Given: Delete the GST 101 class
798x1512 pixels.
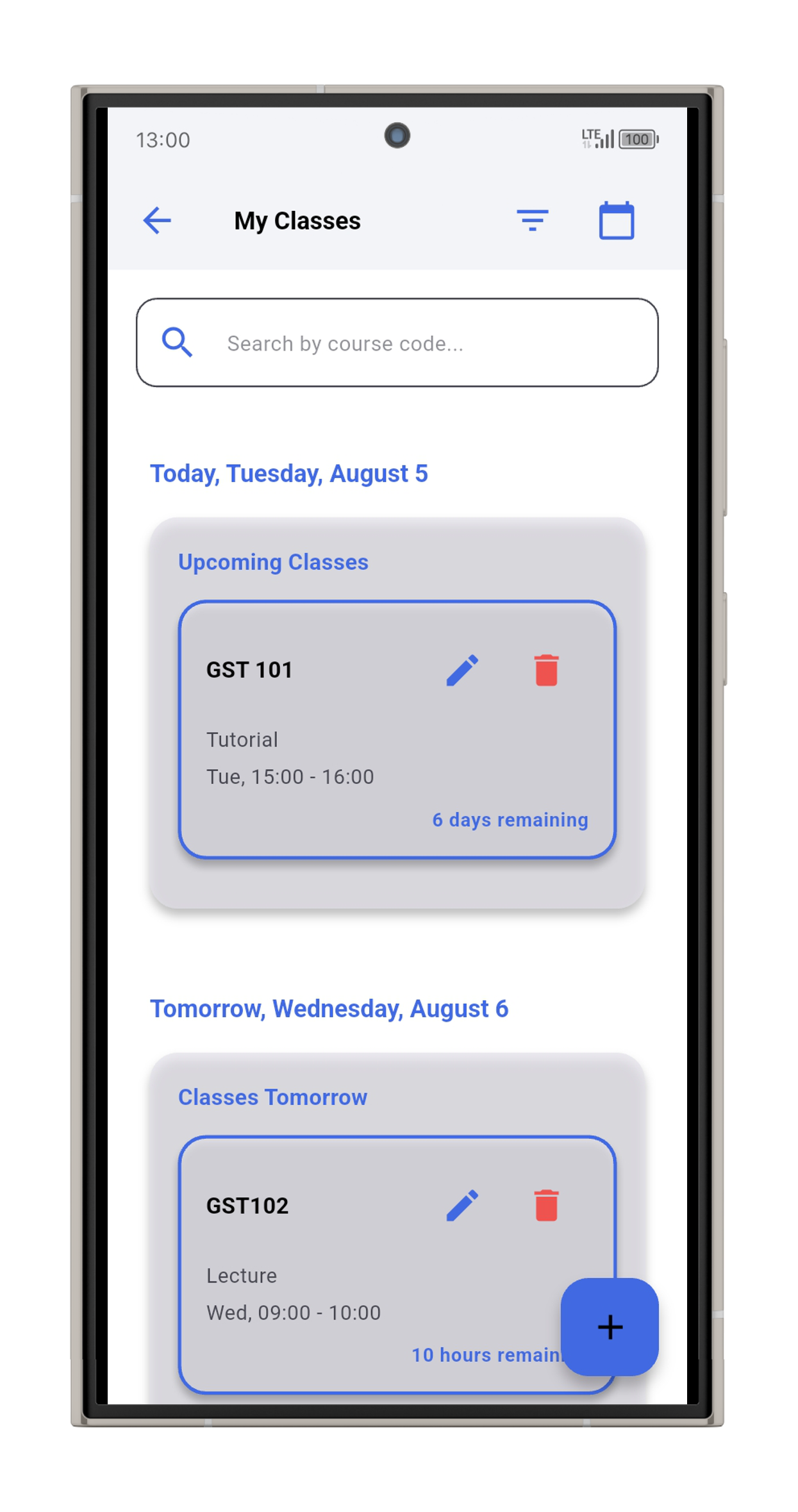Looking at the screenshot, I should 546,670.
